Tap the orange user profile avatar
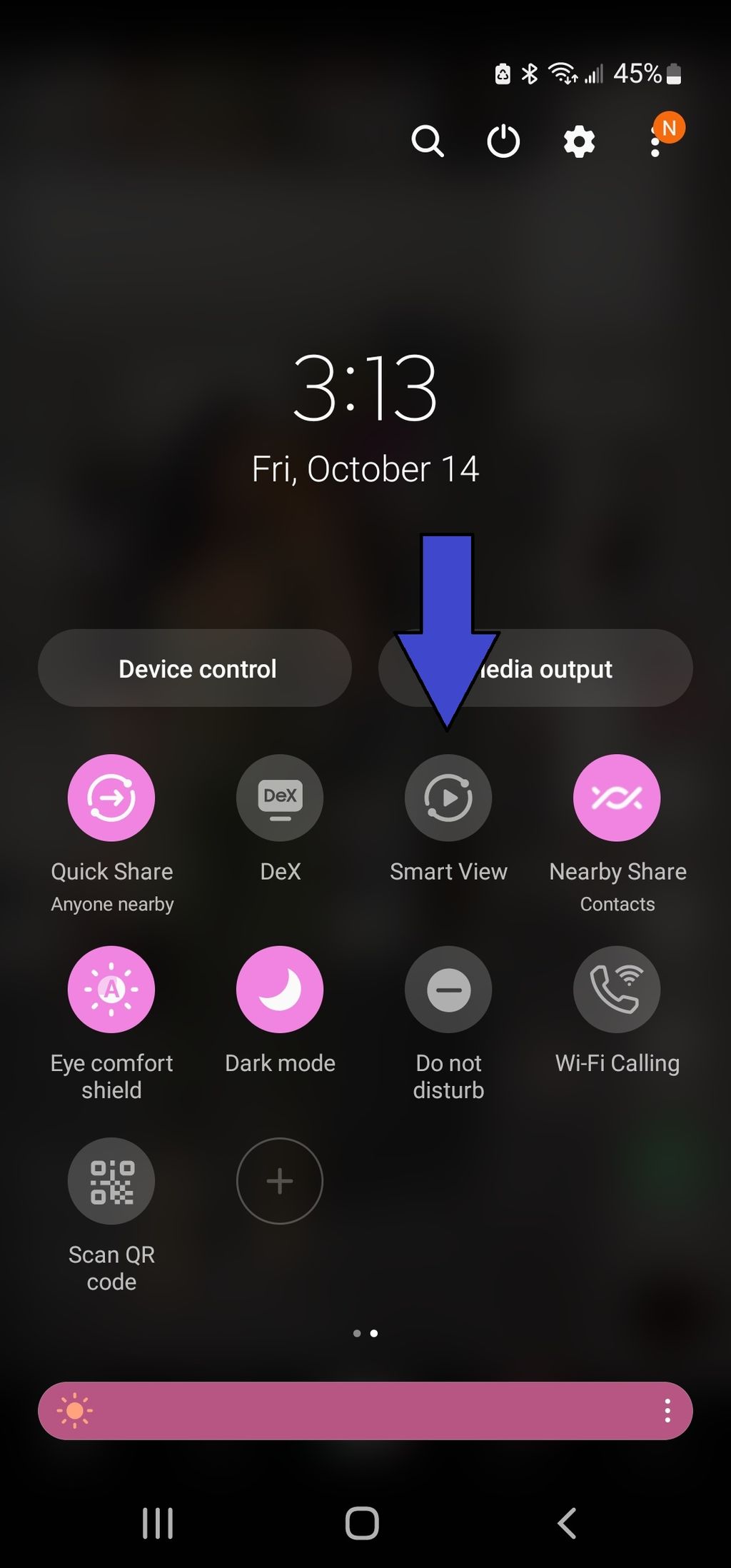 click(669, 127)
